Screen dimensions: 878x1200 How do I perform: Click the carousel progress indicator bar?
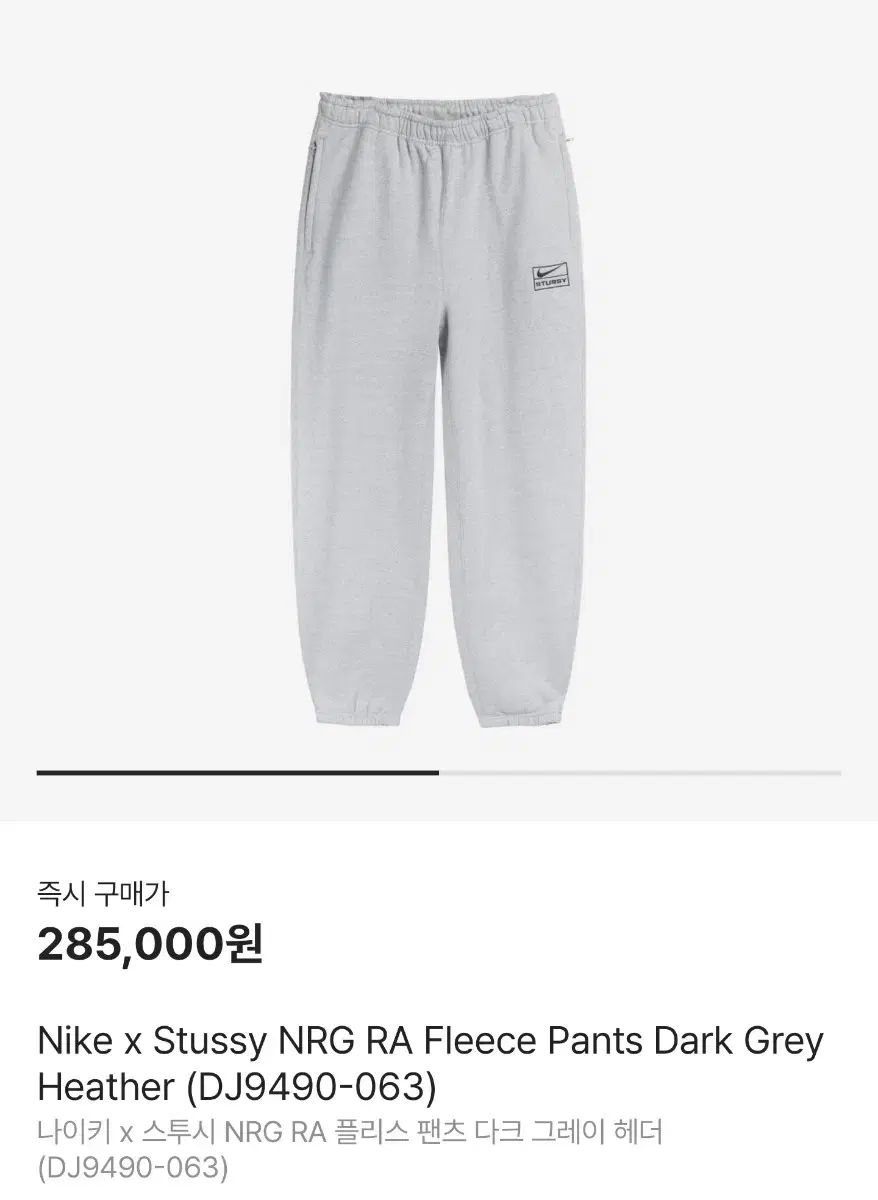(440, 772)
